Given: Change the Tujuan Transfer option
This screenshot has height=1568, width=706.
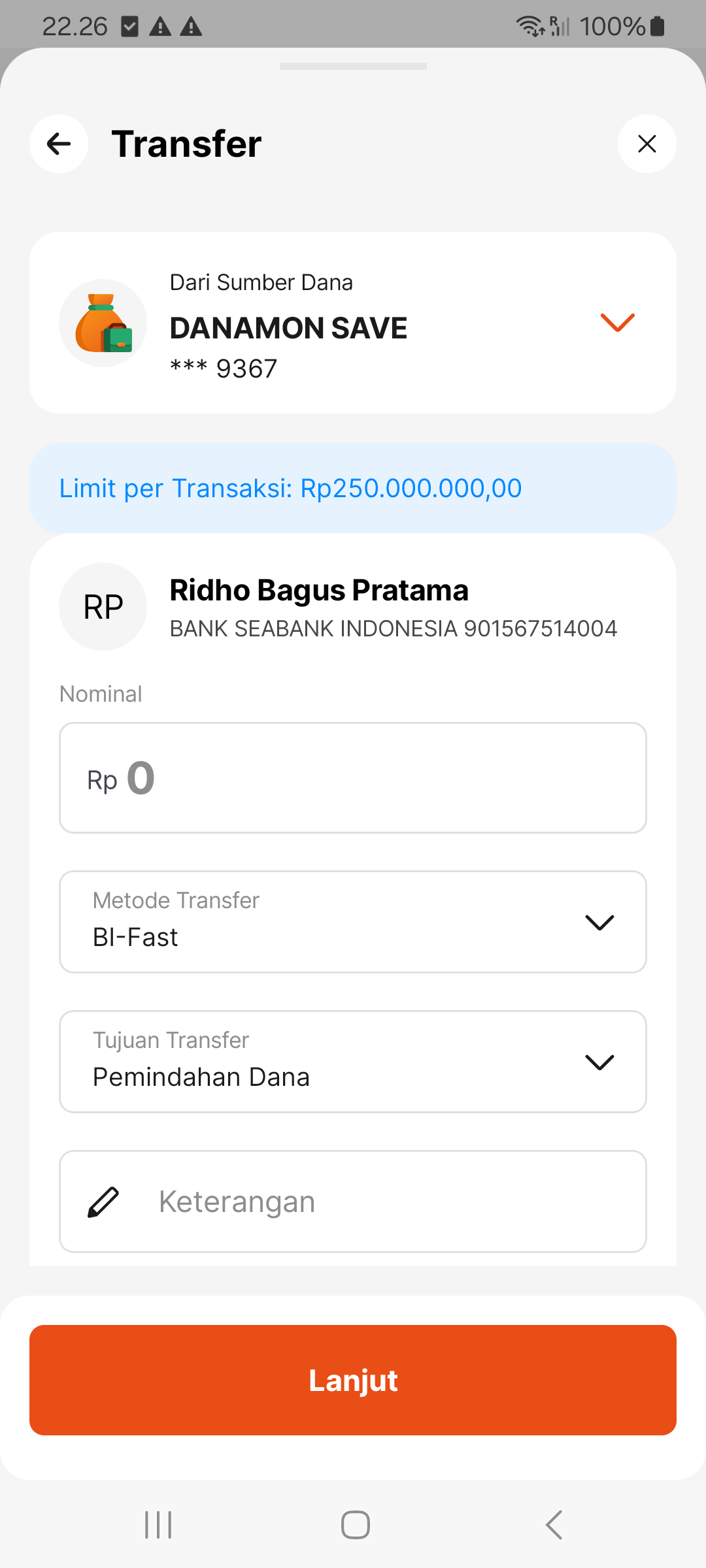Looking at the screenshot, I should 353,1062.
